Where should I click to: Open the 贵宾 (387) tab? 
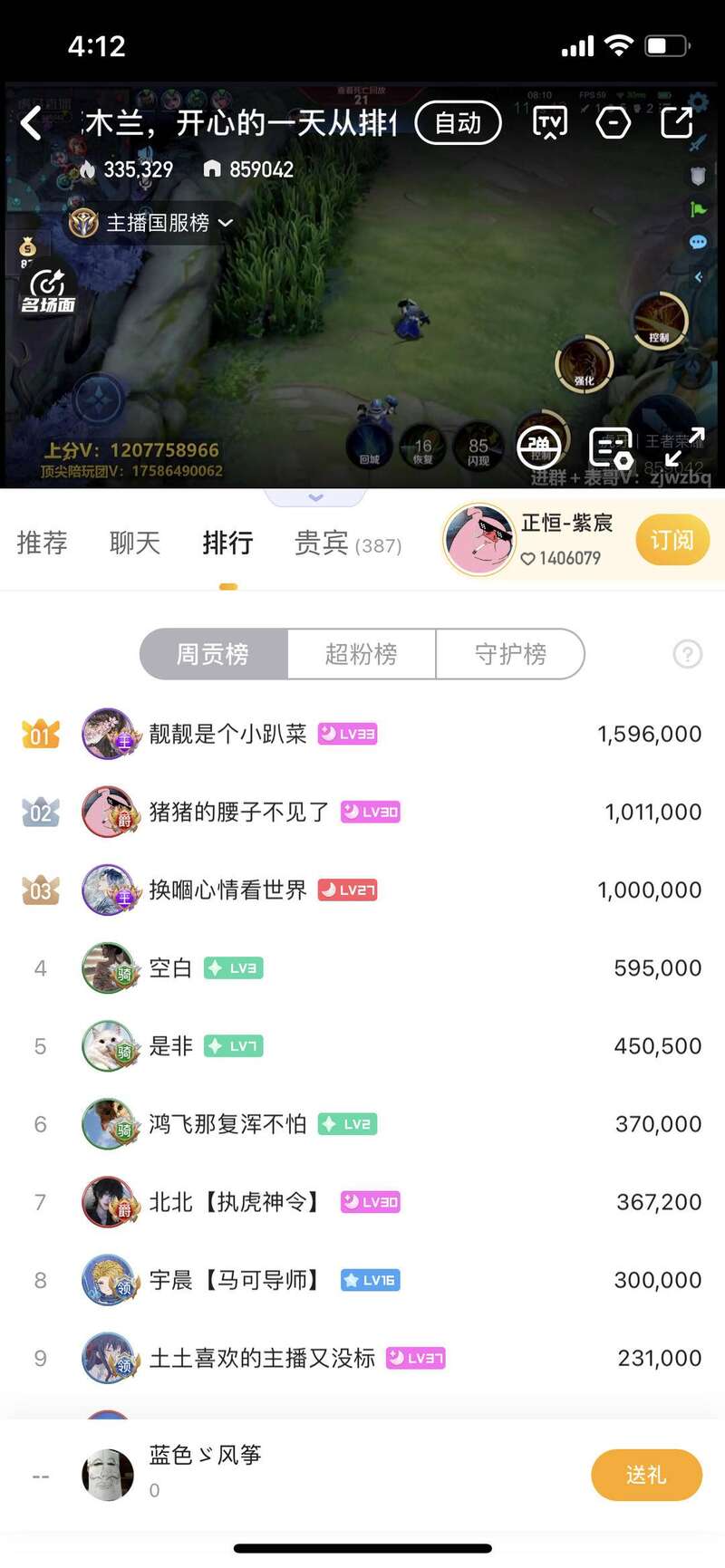[x=347, y=544]
